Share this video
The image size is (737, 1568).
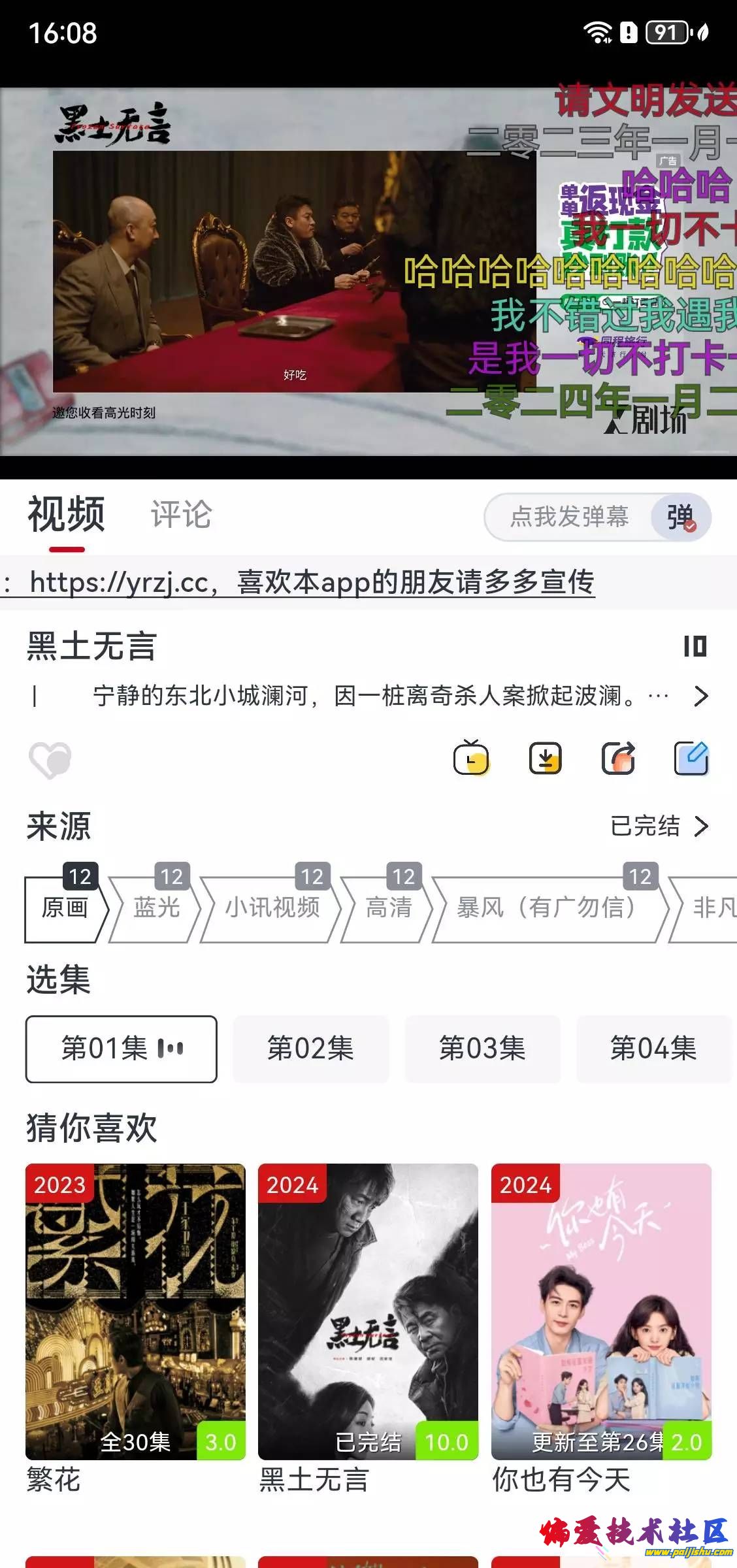click(x=618, y=759)
